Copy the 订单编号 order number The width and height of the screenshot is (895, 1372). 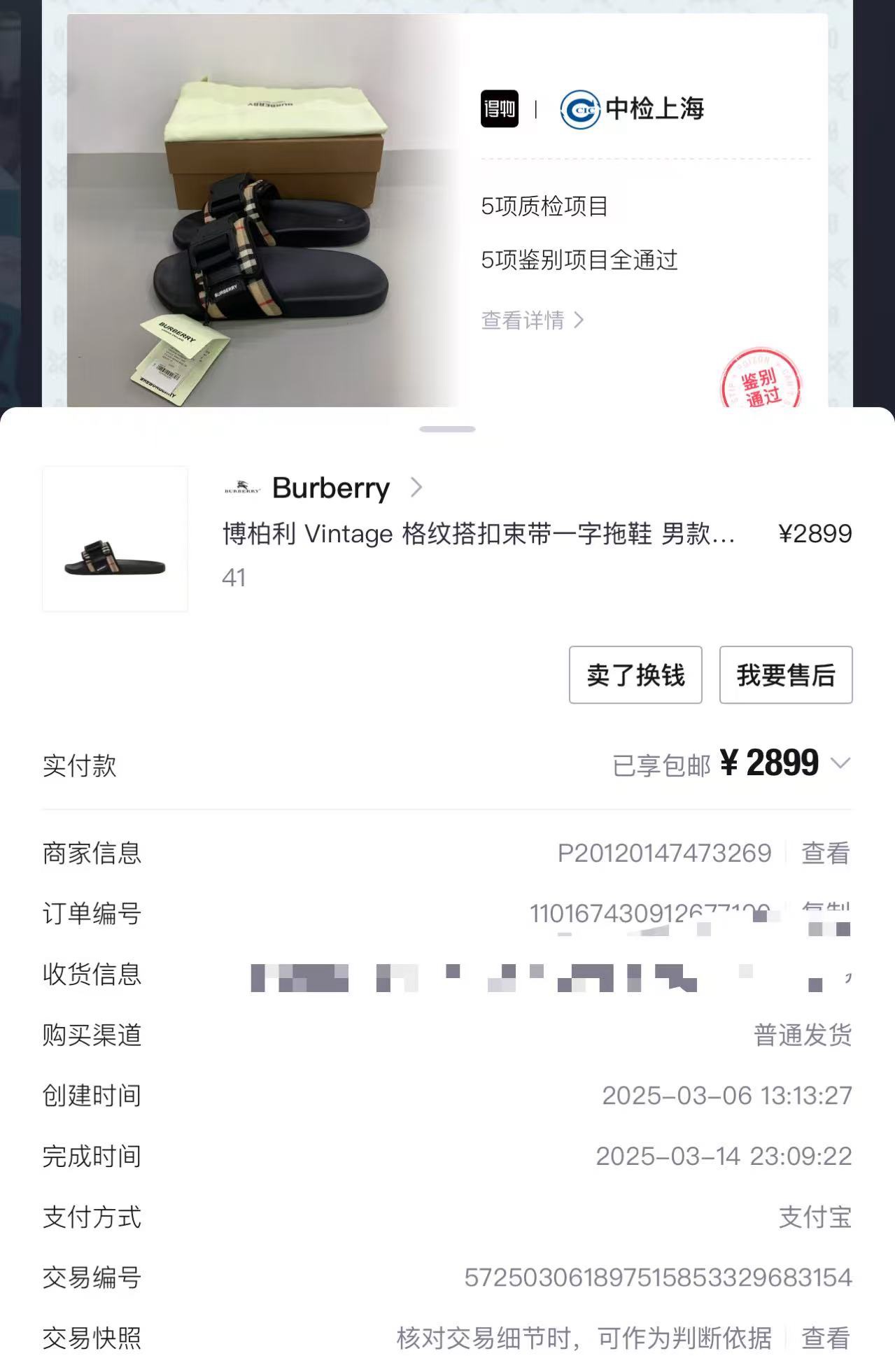coord(826,912)
